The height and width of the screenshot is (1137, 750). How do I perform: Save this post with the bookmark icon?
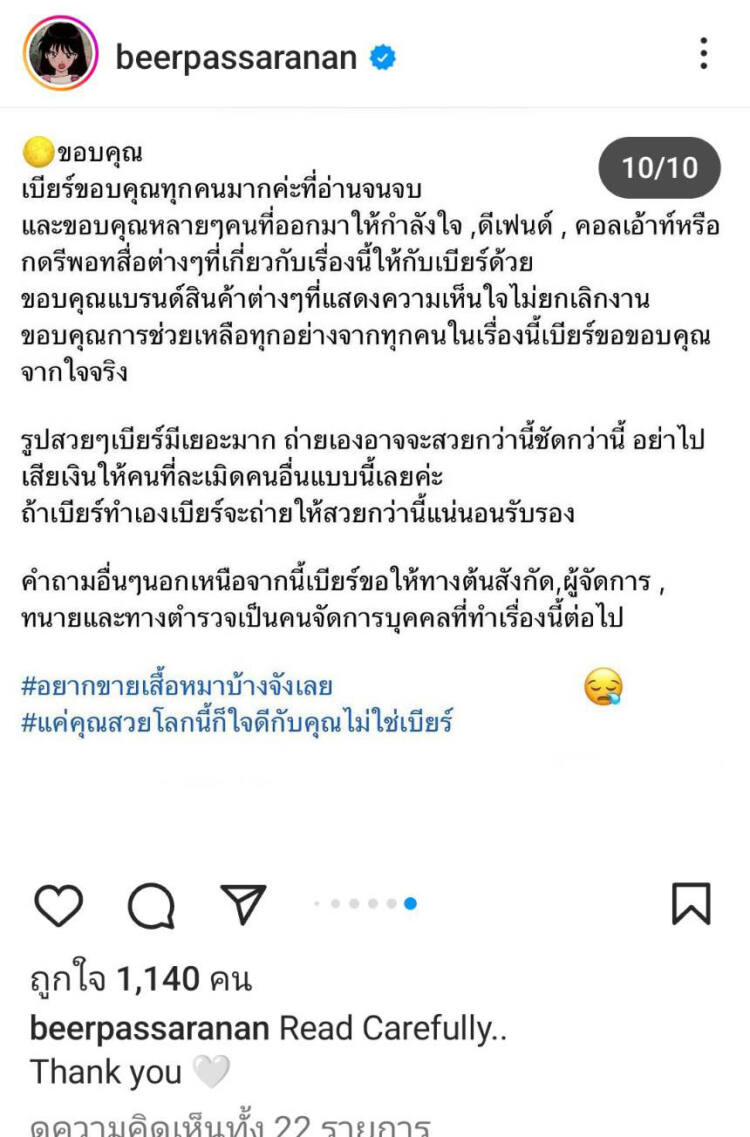click(690, 904)
